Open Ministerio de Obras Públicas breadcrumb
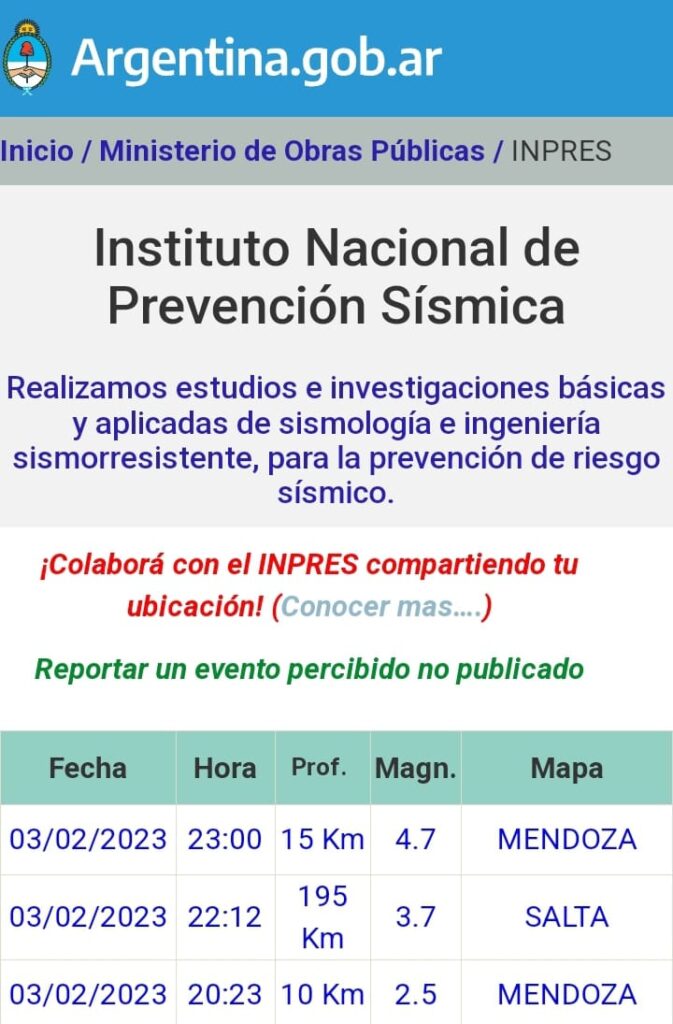The width and height of the screenshot is (673, 1024). [292, 151]
